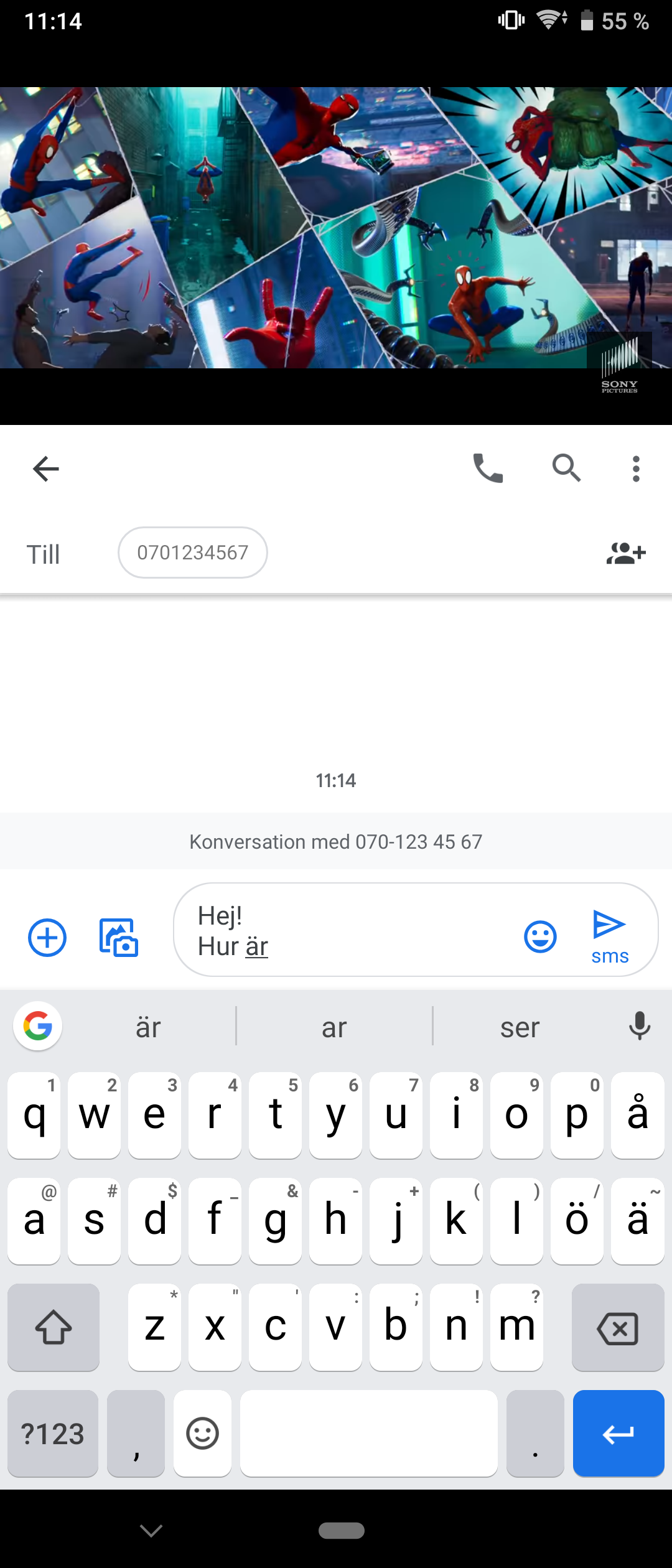Open the plus attachments menu

pyautogui.click(x=47, y=937)
